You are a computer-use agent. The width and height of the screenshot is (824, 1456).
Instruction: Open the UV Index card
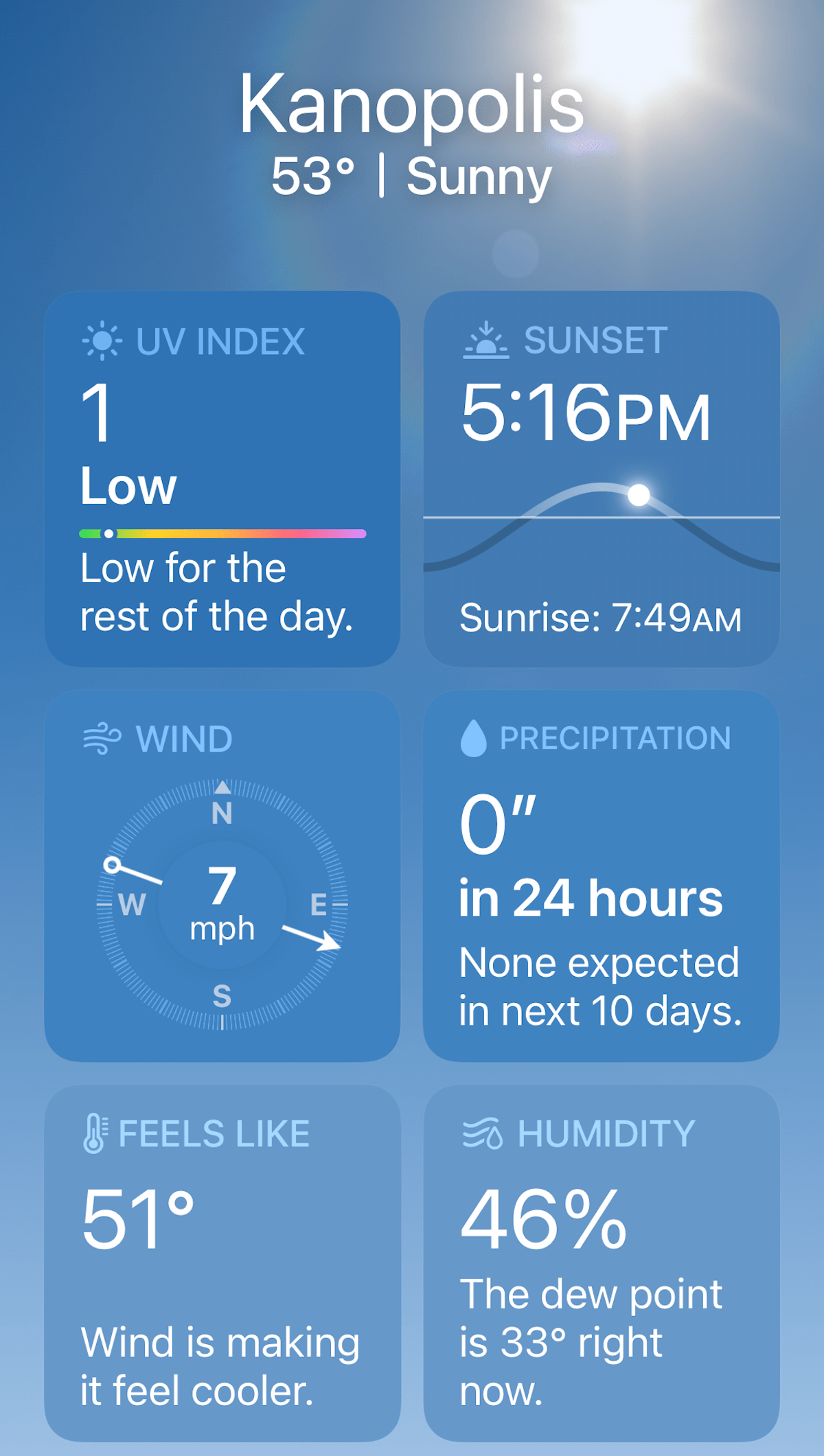[222, 478]
